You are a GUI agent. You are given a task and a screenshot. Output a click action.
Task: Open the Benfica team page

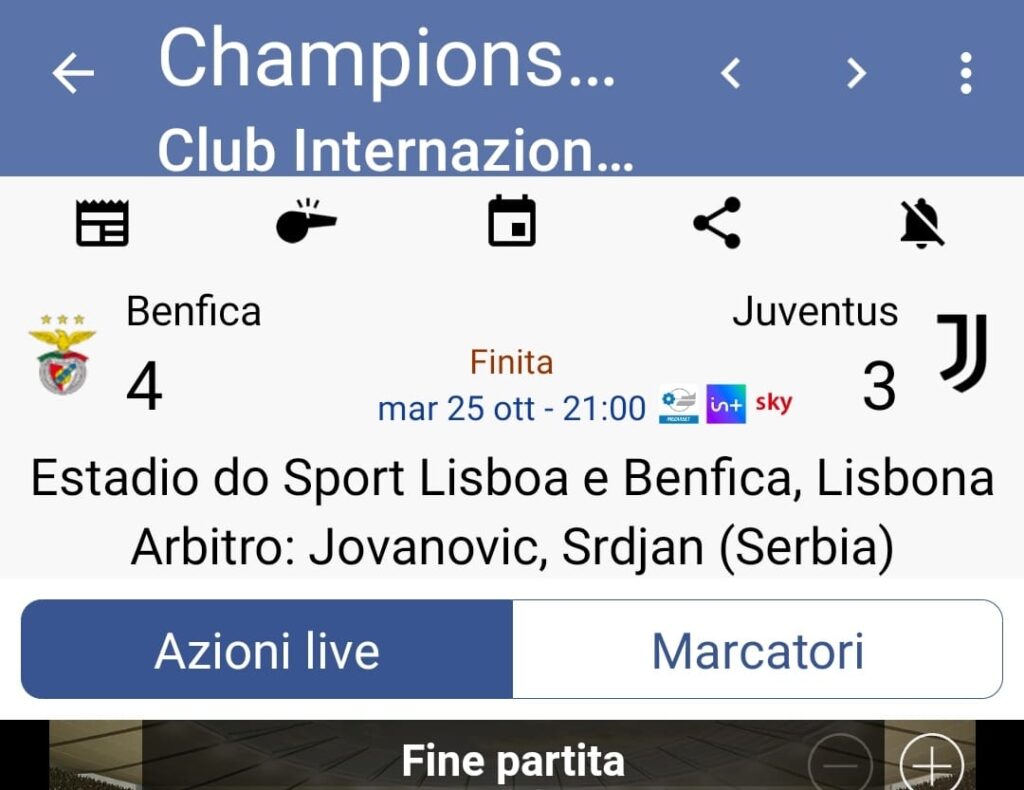click(x=63, y=354)
